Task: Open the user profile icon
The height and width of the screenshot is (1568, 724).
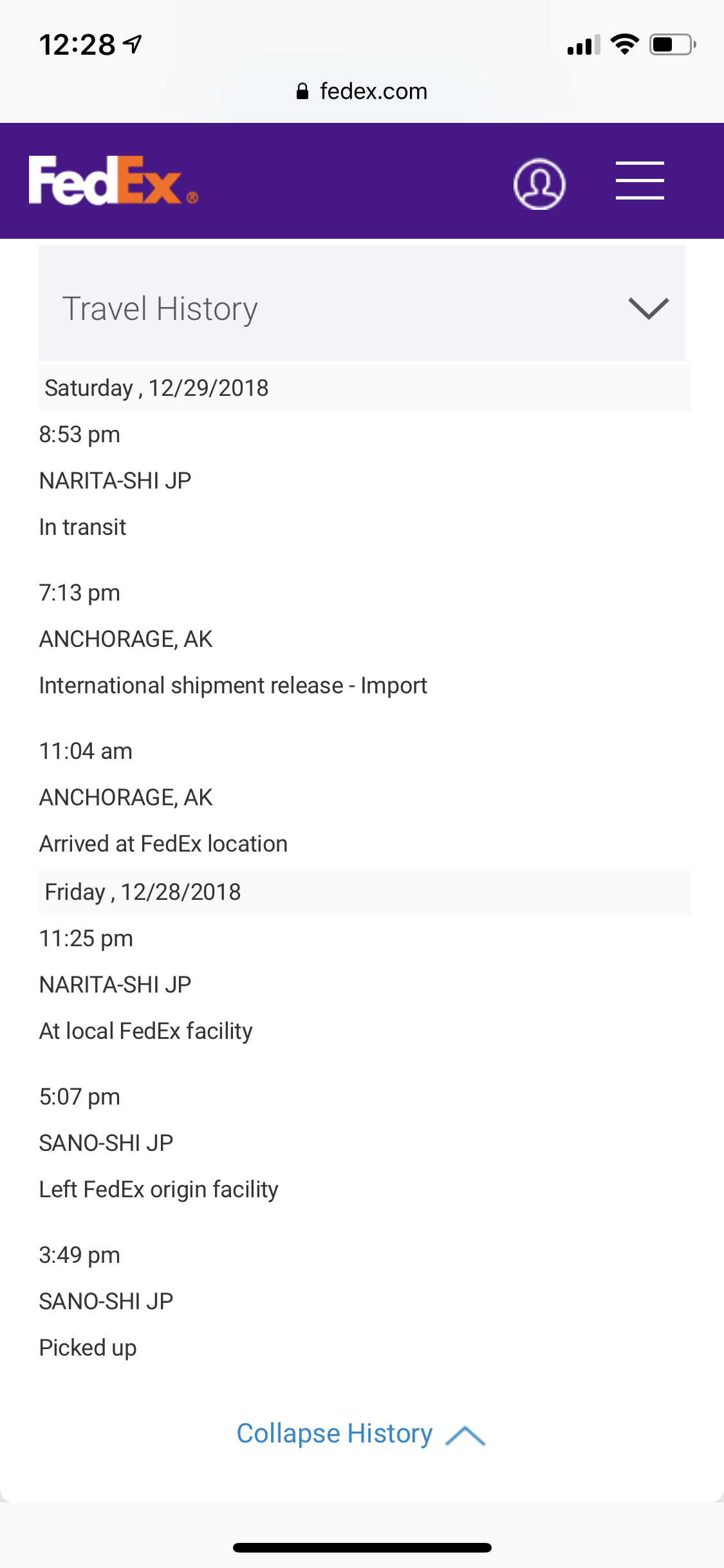Action: pos(539,183)
